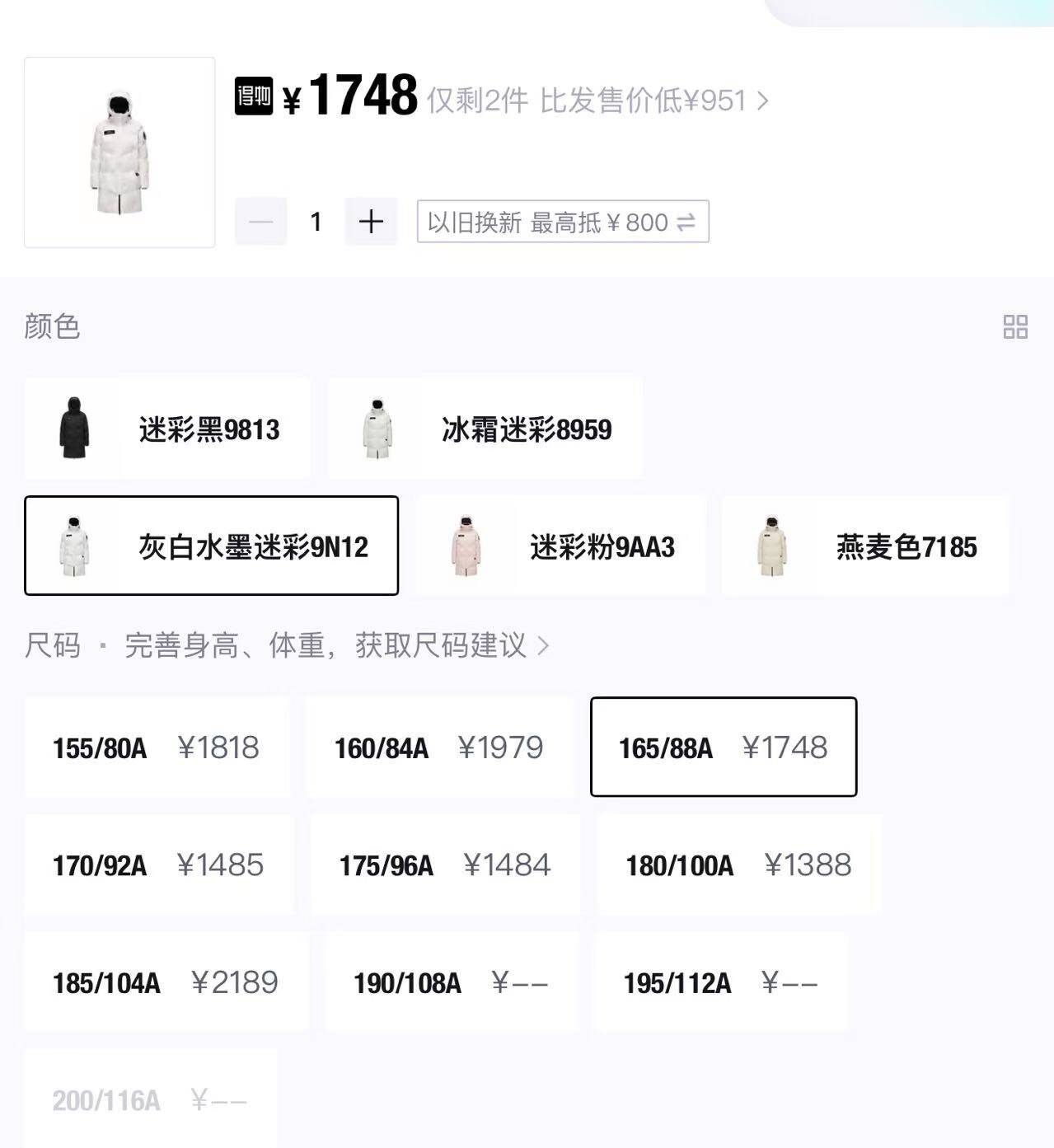The image size is (1054, 1148).
Task: Decrease quantity with the minus button
Action: click(x=261, y=222)
